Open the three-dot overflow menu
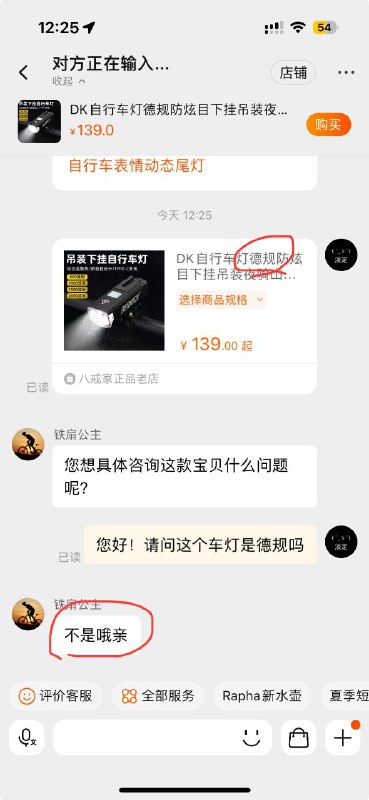This screenshot has height=800, width=369. pyautogui.click(x=346, y=72)
